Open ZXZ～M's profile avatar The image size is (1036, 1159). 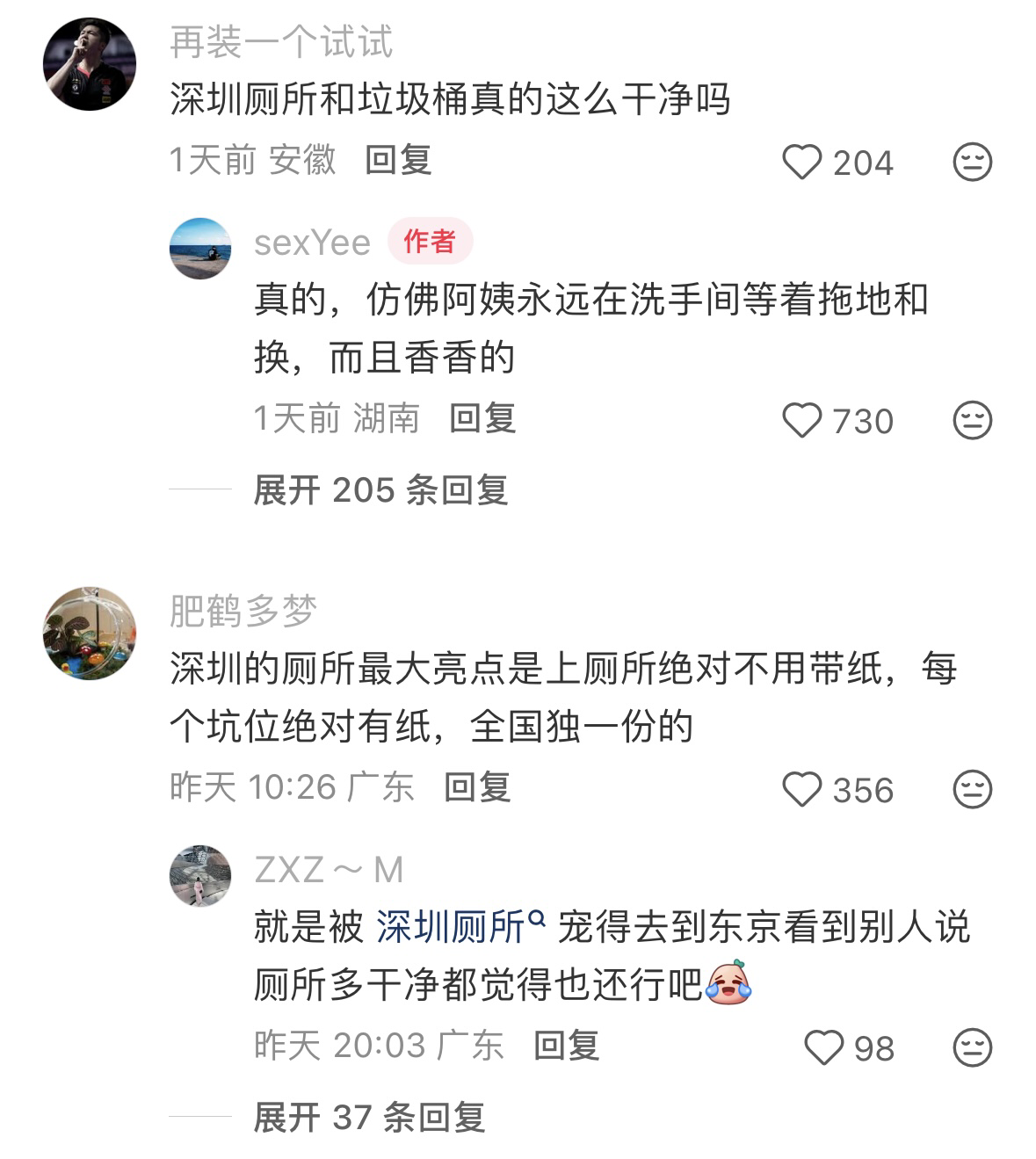point(200,876)
